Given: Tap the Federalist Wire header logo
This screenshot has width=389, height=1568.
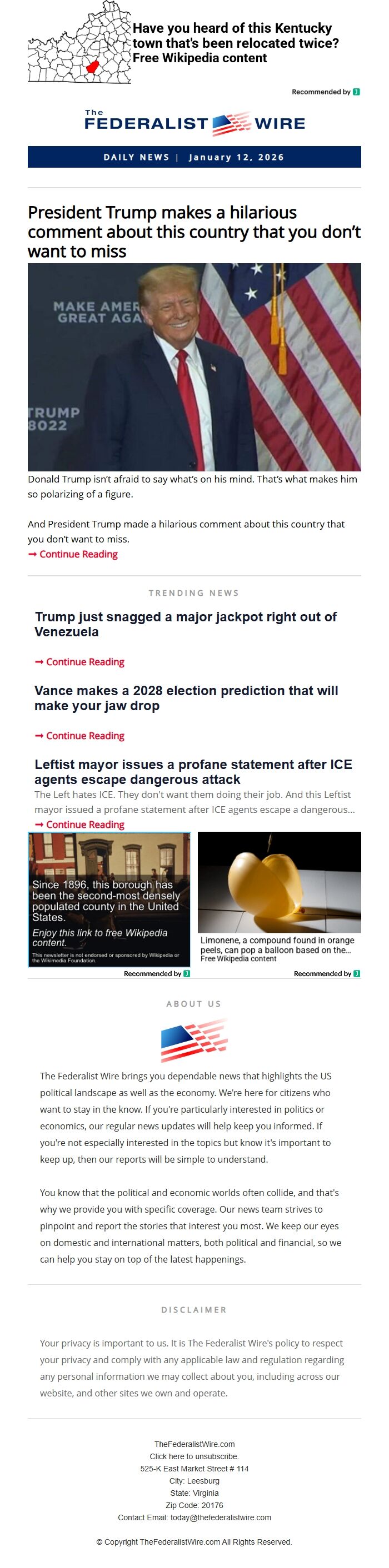Looking at the screenshot, I should point(194,123).
